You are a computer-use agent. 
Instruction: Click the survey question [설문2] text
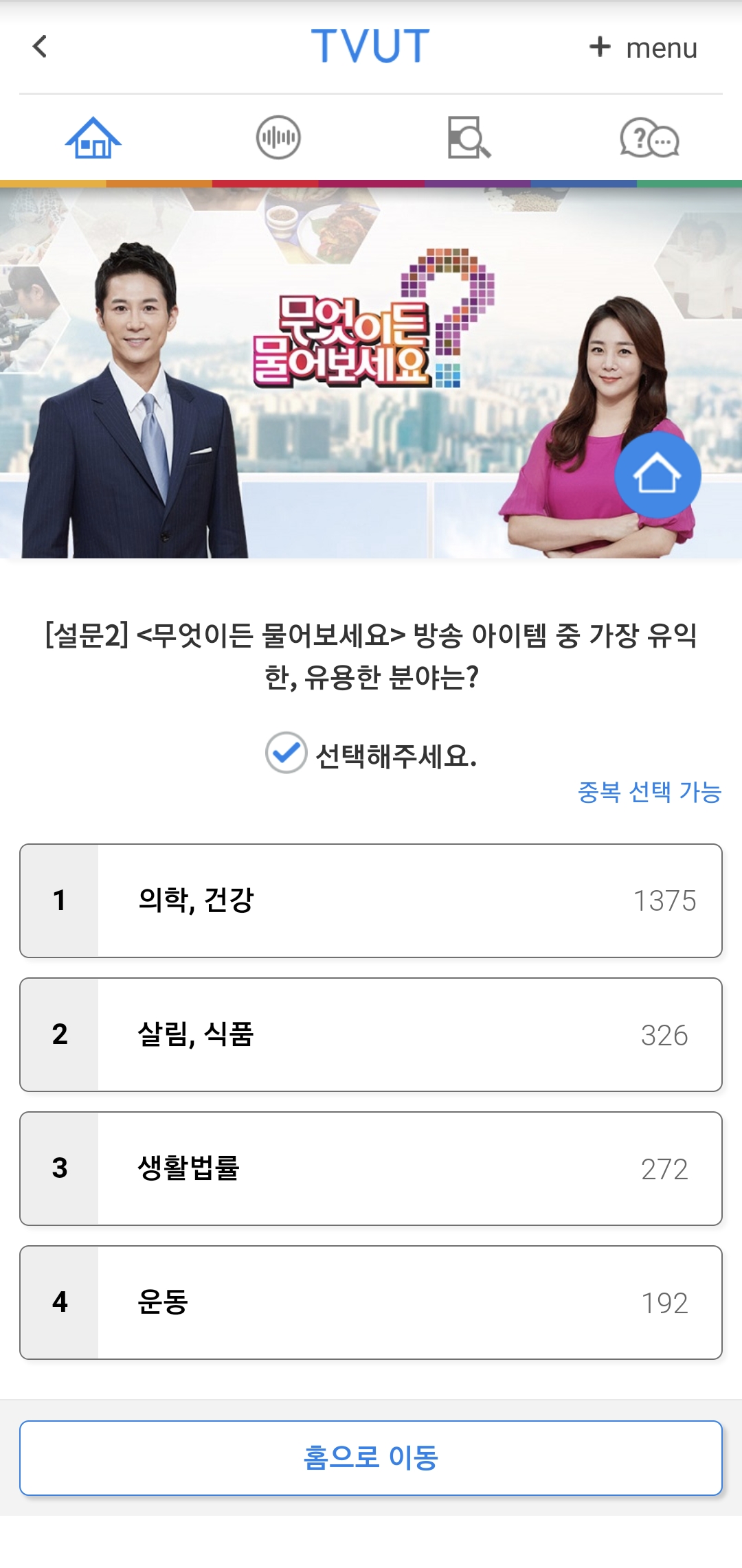point(371,656)
